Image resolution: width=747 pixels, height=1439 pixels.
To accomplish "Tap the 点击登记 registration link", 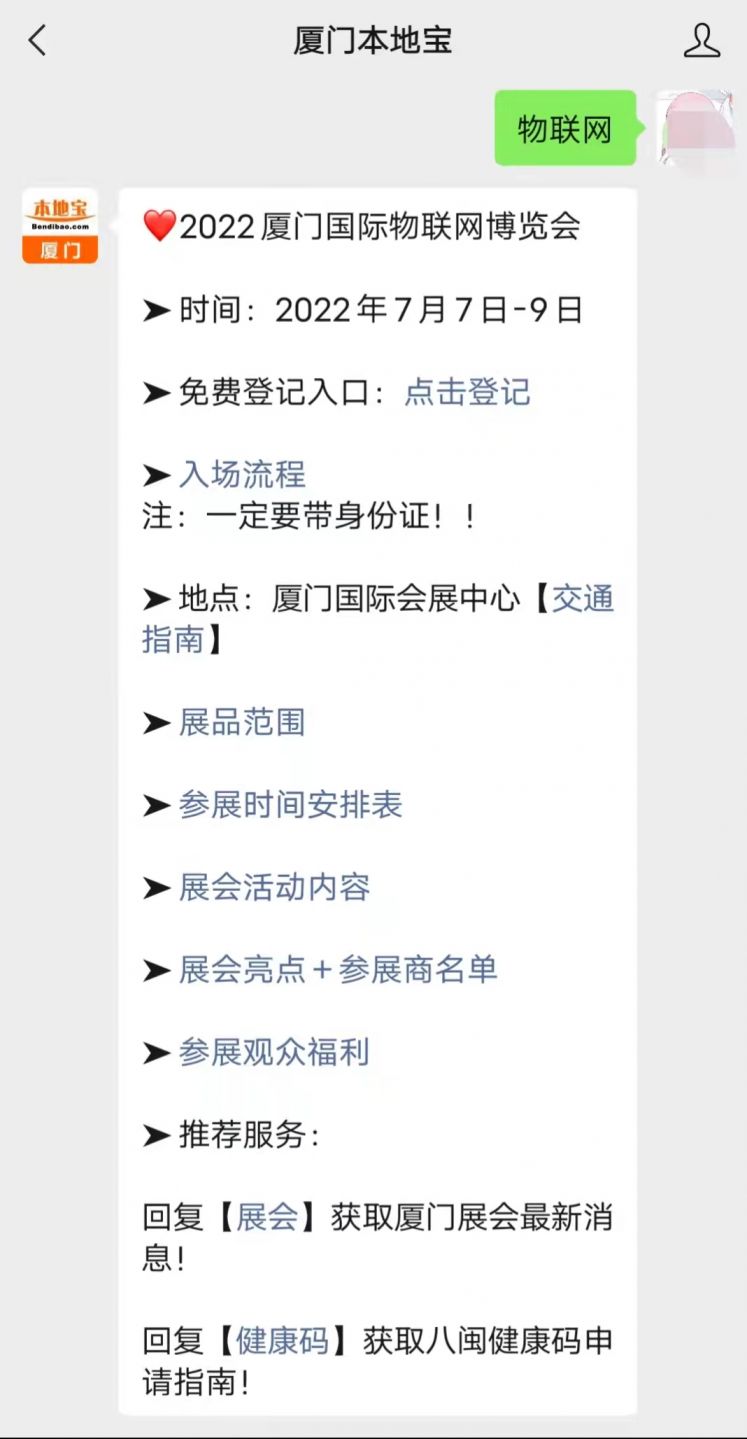I will pos(467,392).
